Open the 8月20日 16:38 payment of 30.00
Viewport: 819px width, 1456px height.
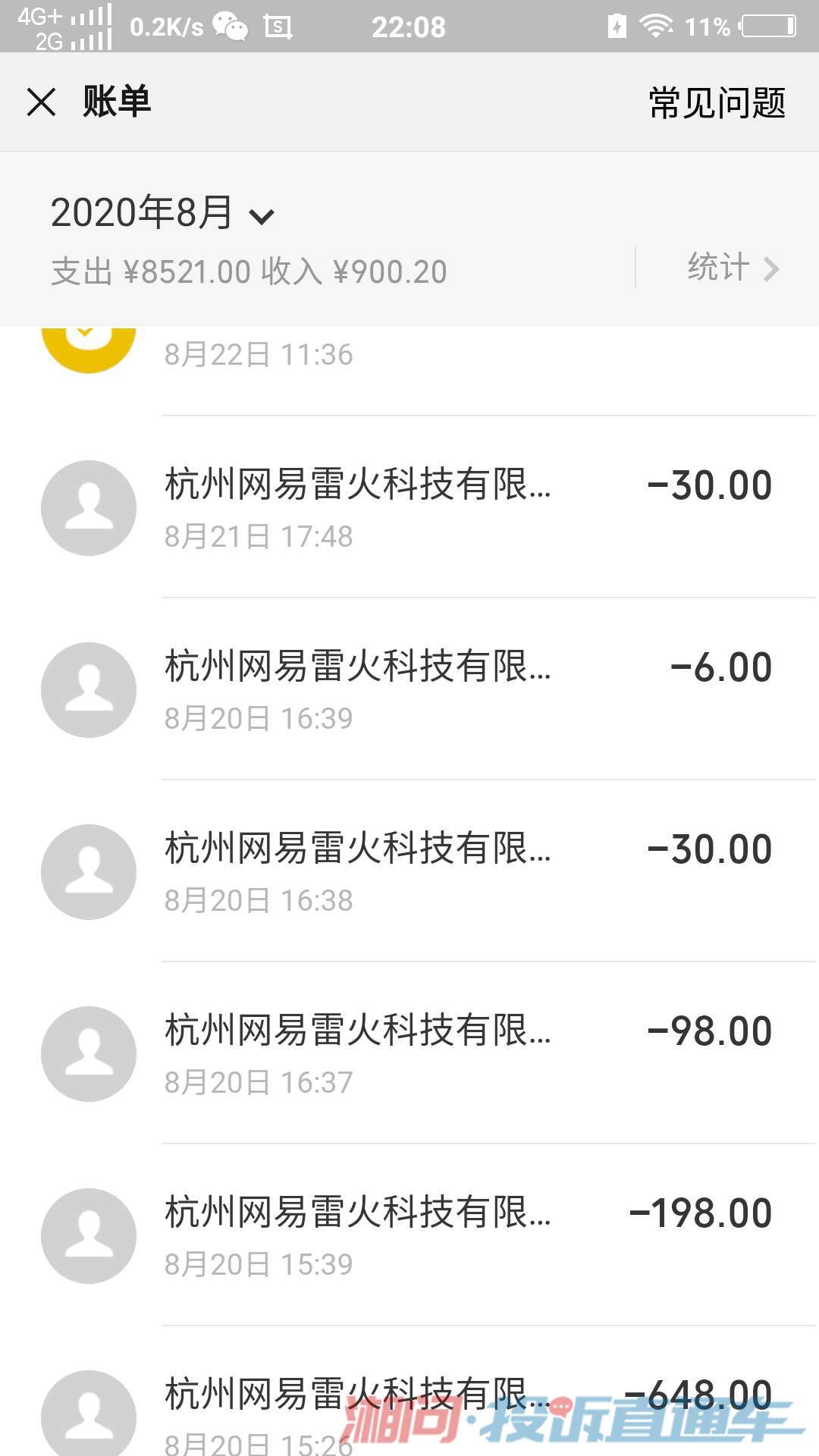tap(409, 871)
